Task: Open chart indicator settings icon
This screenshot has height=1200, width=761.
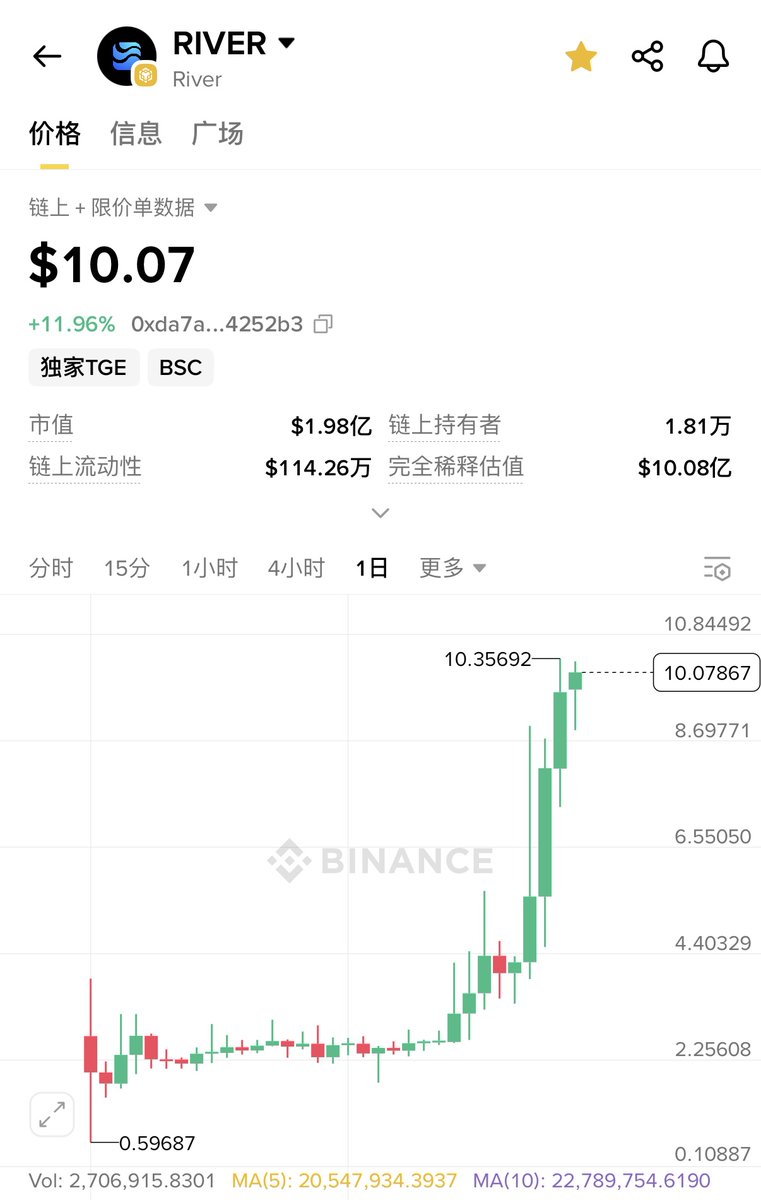Action: point(717,569)
